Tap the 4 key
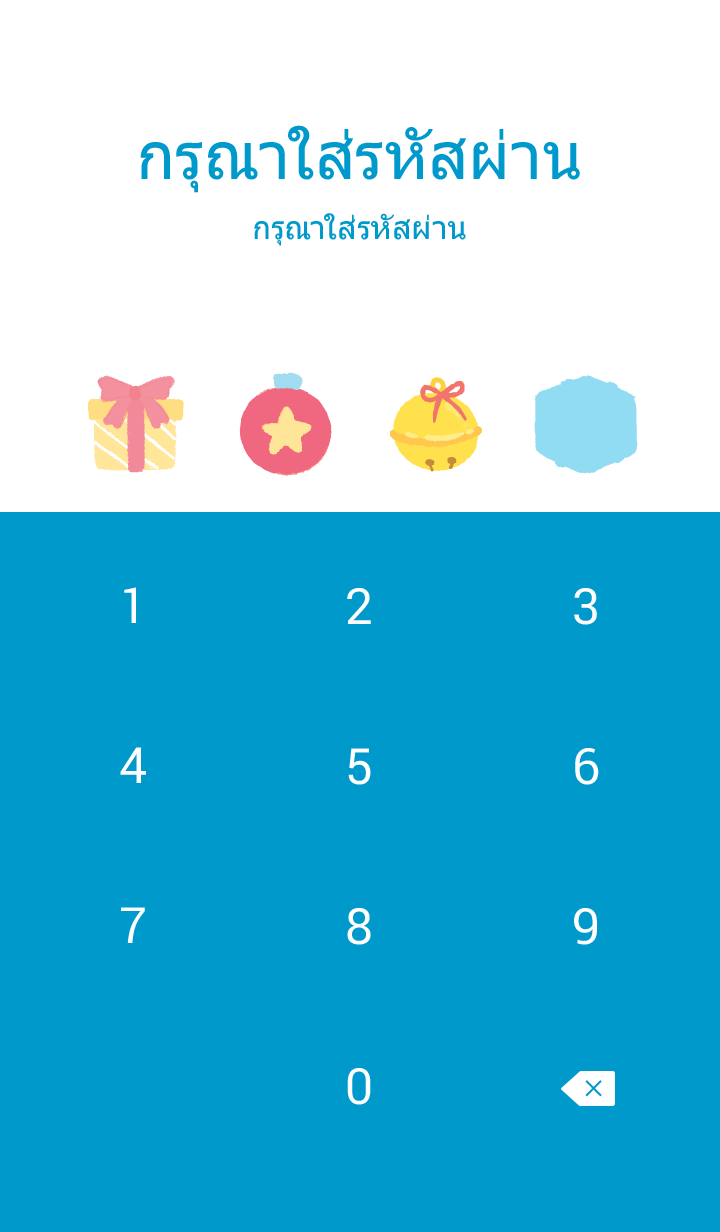The image size is (720, 1232). (132, 767)
